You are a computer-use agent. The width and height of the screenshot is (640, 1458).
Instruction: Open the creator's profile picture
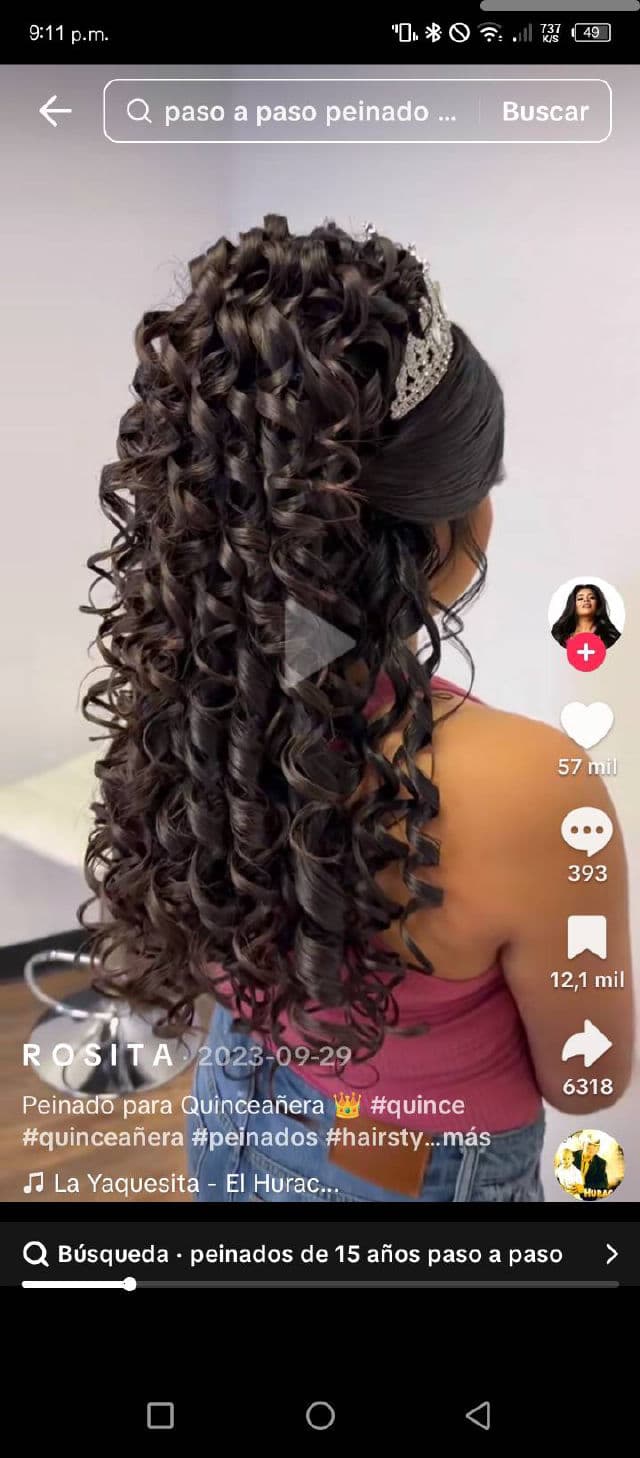click(x=586, y=613)
